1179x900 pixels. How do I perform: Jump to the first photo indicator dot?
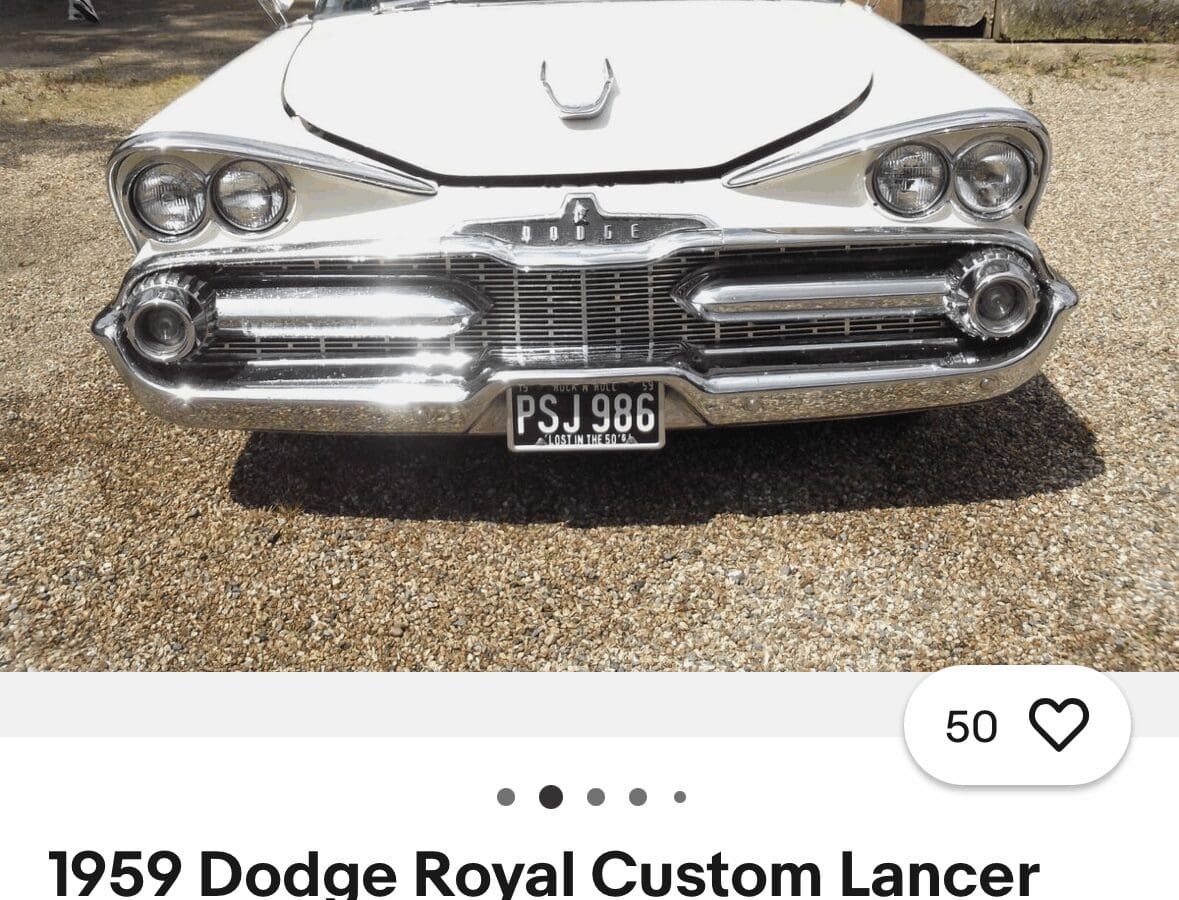(x=506, y=797)
